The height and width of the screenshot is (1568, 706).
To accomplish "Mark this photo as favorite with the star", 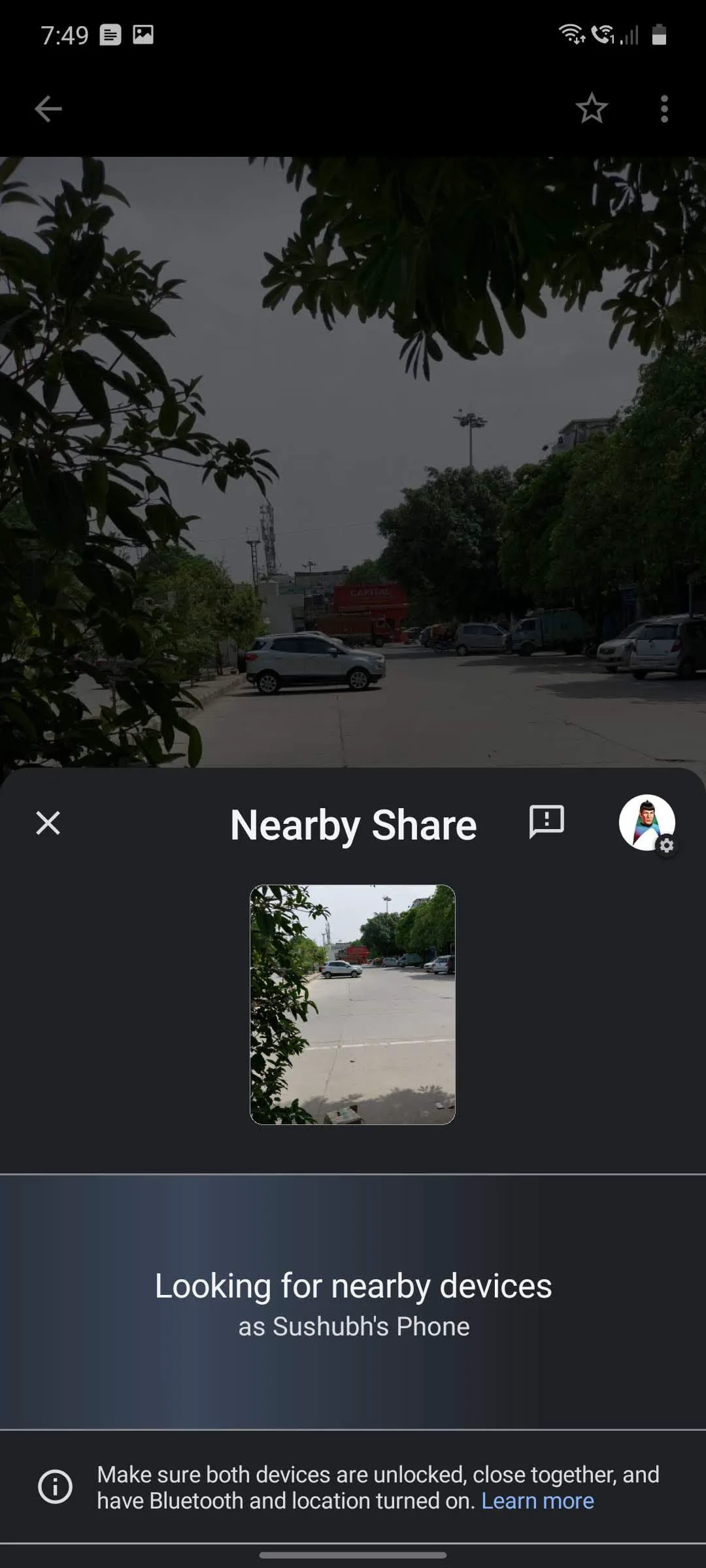I will click(x=592, y=108).
